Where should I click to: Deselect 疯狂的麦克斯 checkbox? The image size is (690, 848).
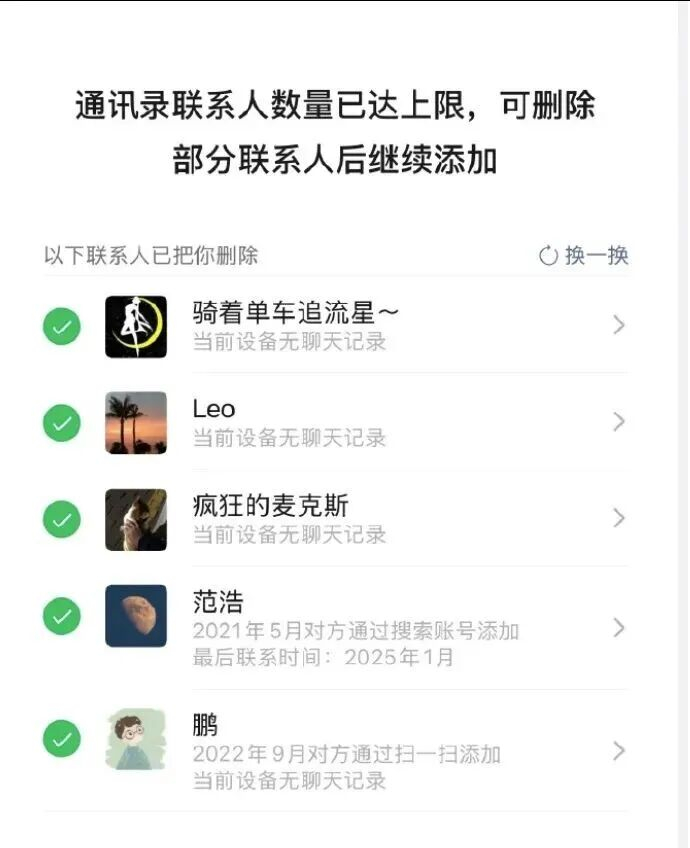click(62, 519)
